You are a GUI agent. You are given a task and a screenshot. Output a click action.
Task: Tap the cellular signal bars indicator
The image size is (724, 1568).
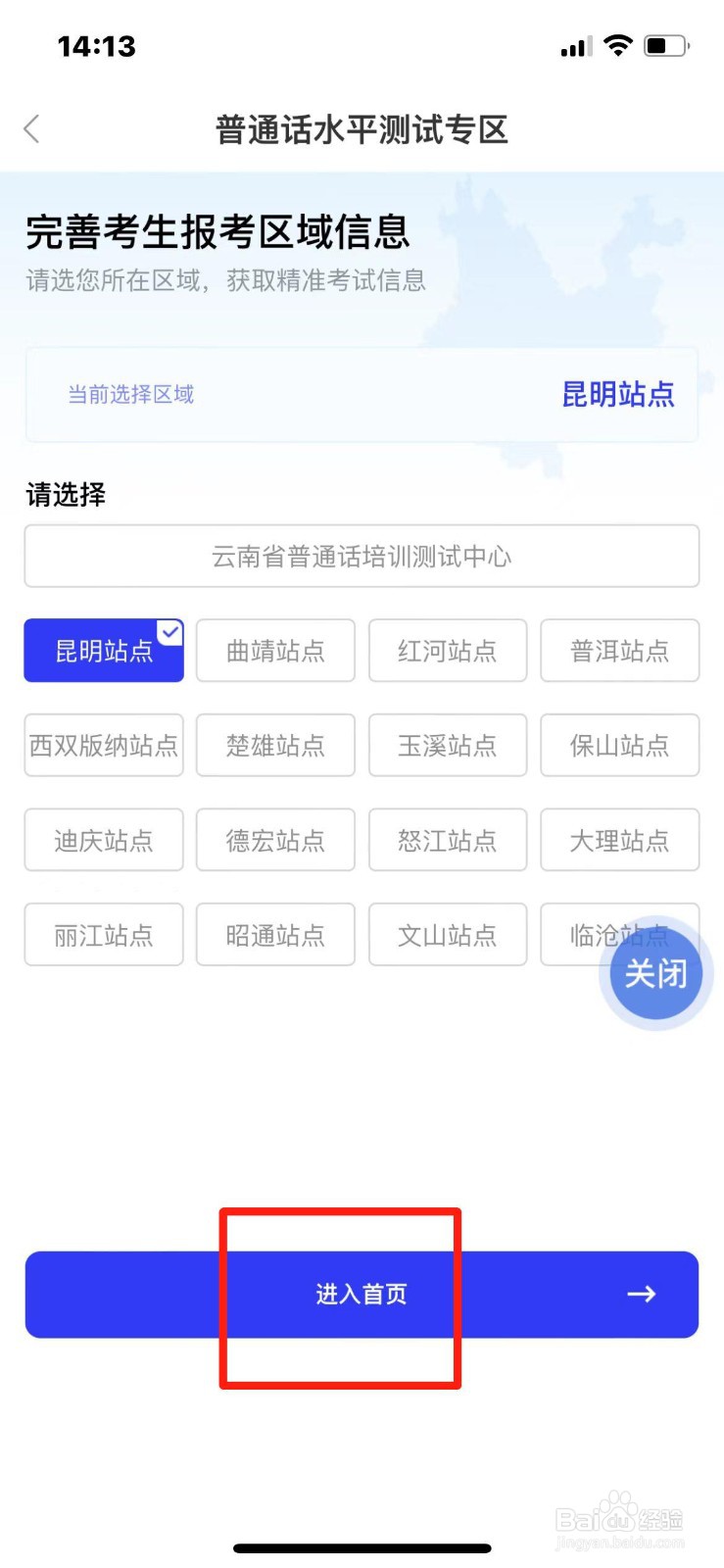574,46
